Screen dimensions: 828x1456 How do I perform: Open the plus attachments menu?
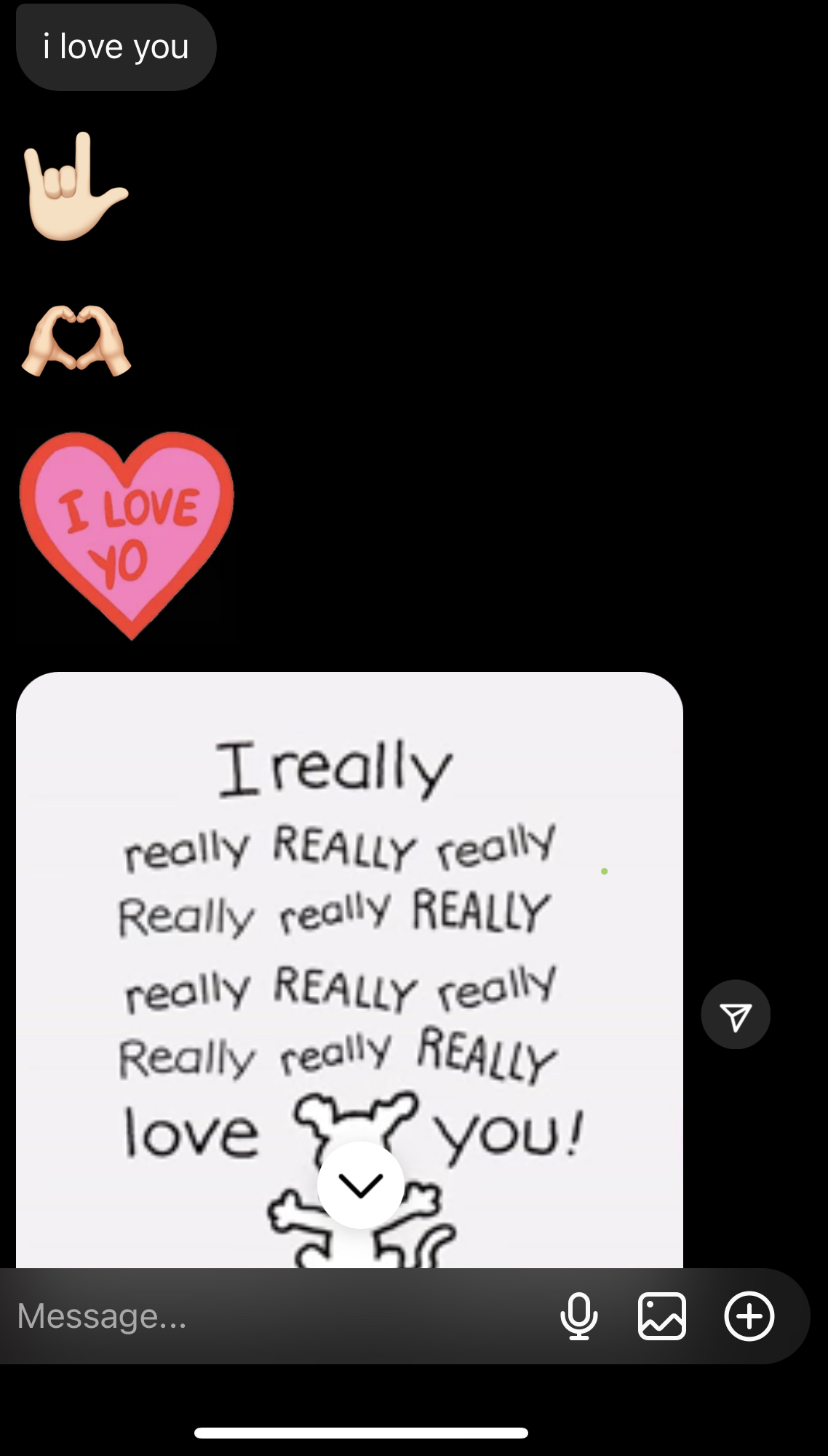click(749, 1316)
